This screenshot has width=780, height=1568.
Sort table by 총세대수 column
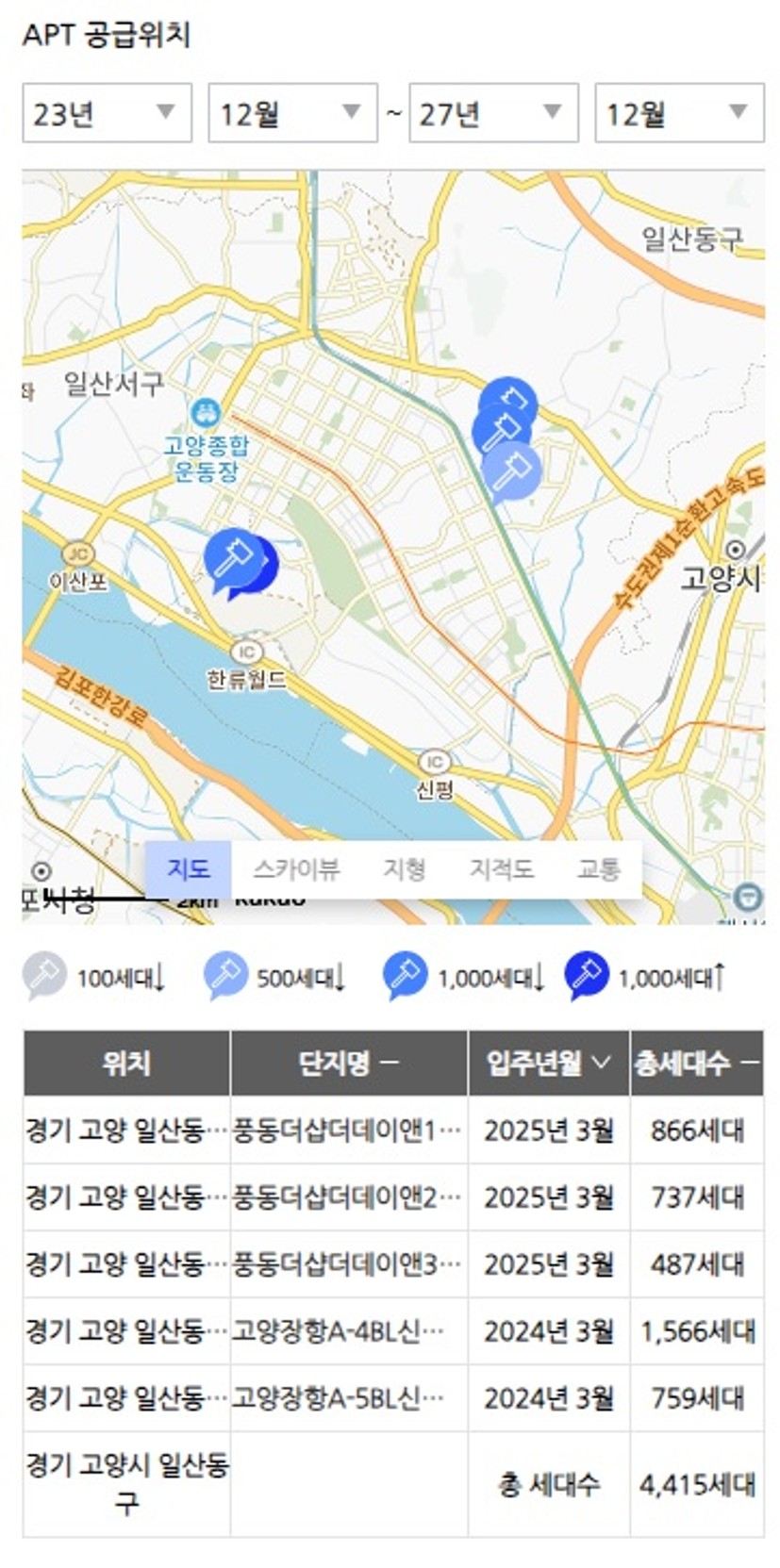coord(697,1064)
